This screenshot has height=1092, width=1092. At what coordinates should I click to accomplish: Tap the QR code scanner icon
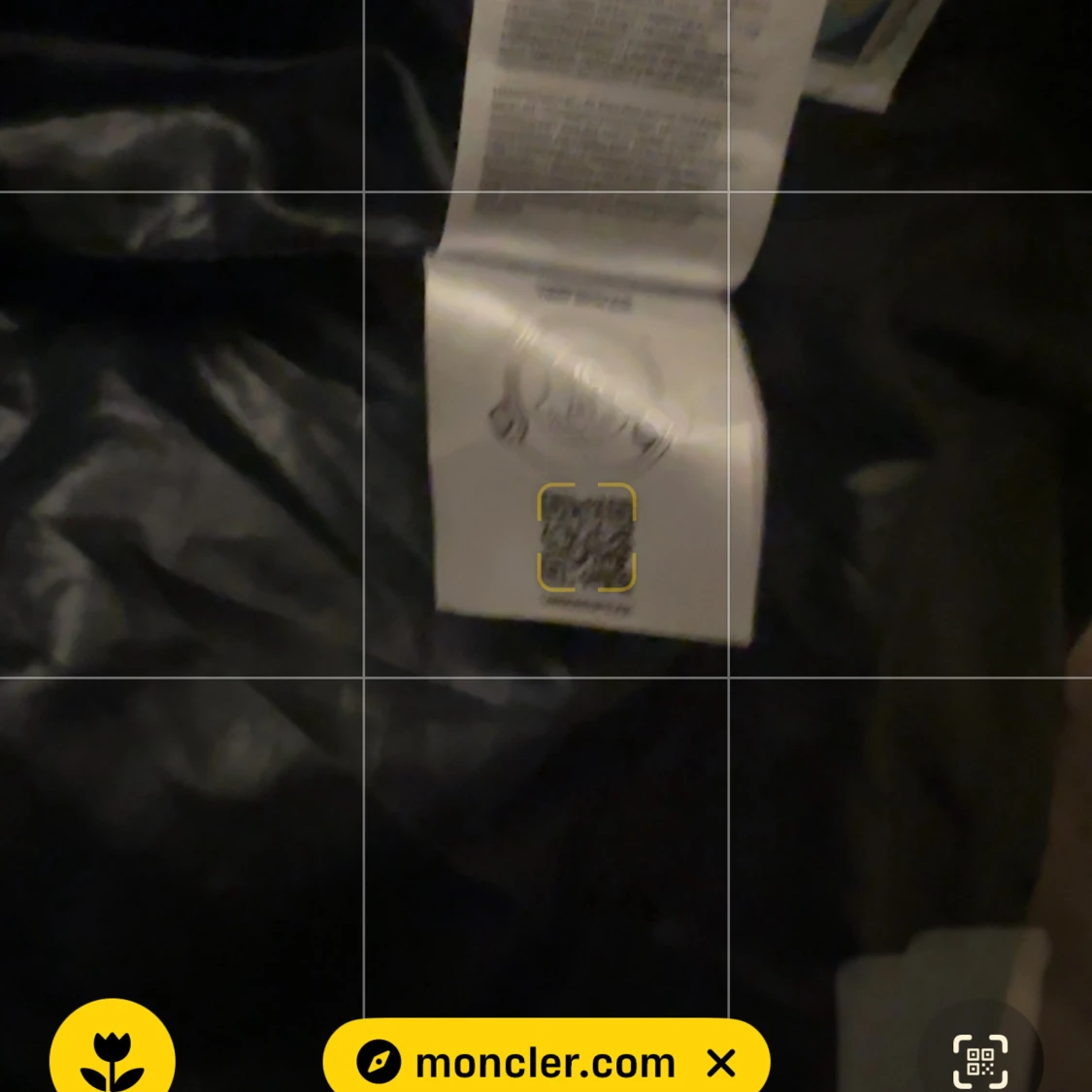click(x=979, y=1061)
